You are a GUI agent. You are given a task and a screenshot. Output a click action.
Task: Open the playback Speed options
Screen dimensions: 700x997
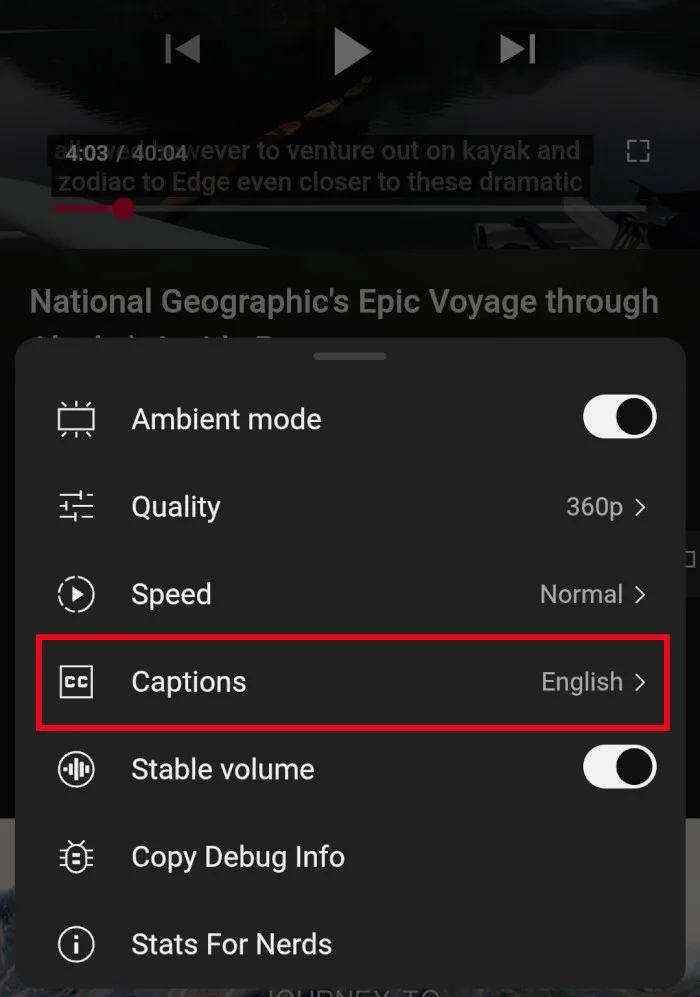point(350,595)
